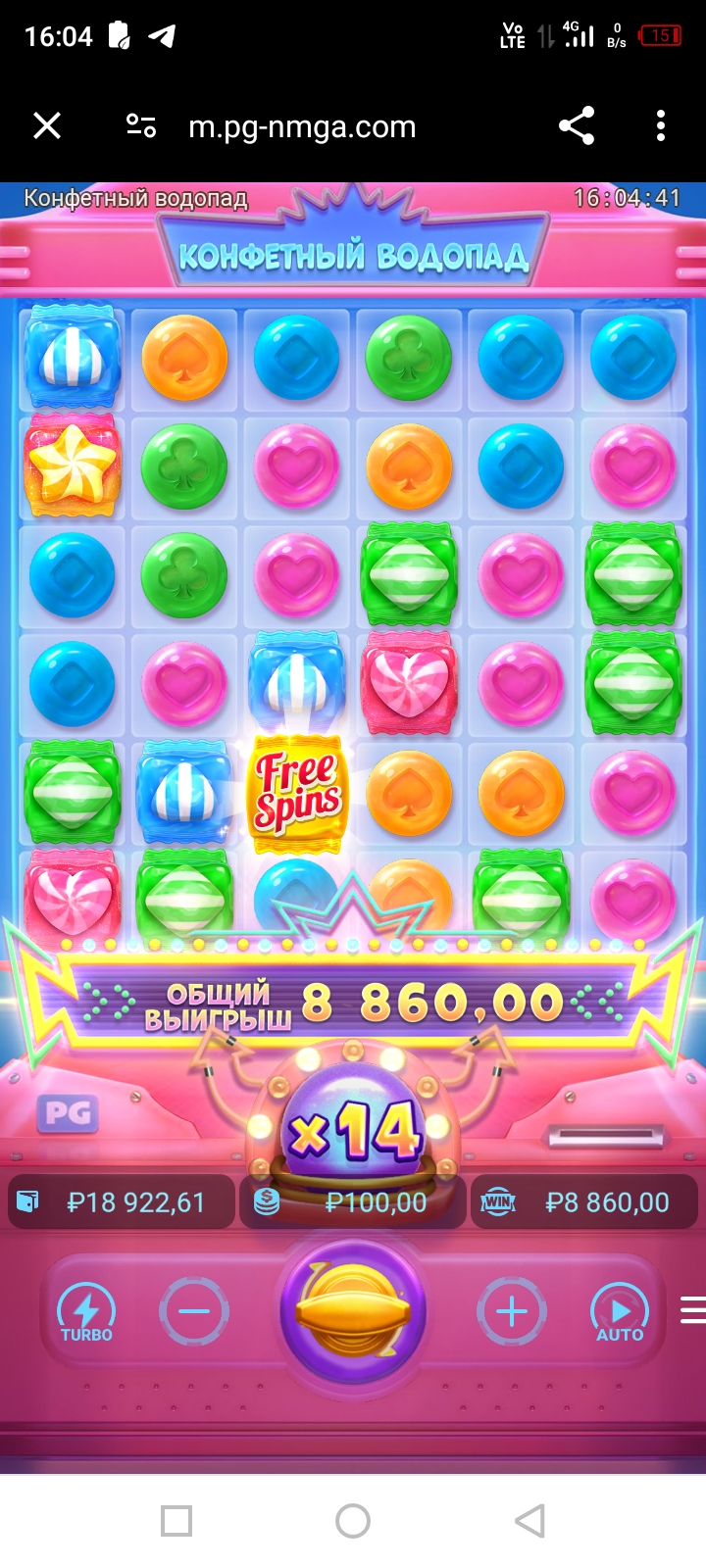Open the browser overflow menu

[661, 126]
